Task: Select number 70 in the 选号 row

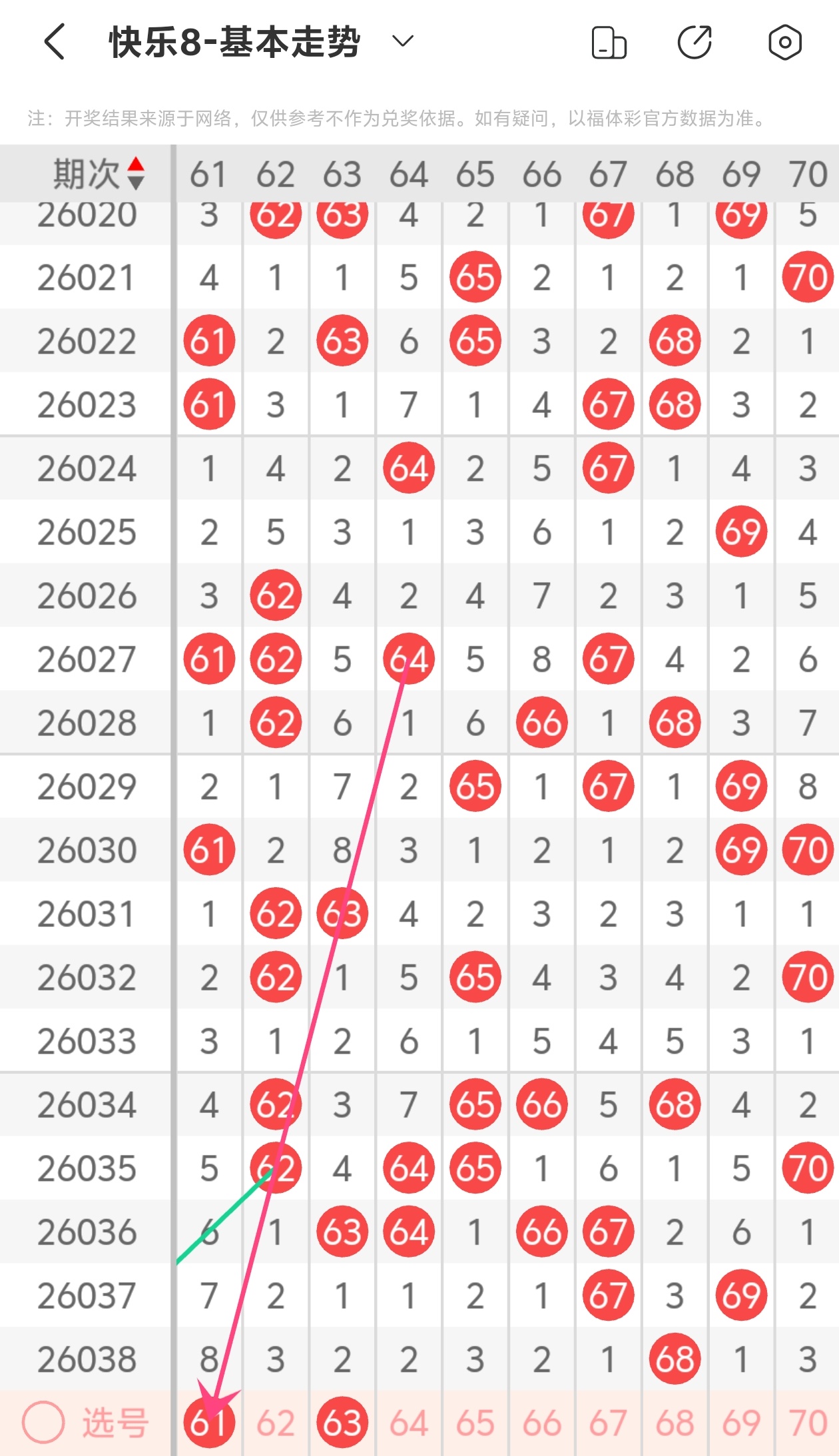Action: coord(808,1423)
